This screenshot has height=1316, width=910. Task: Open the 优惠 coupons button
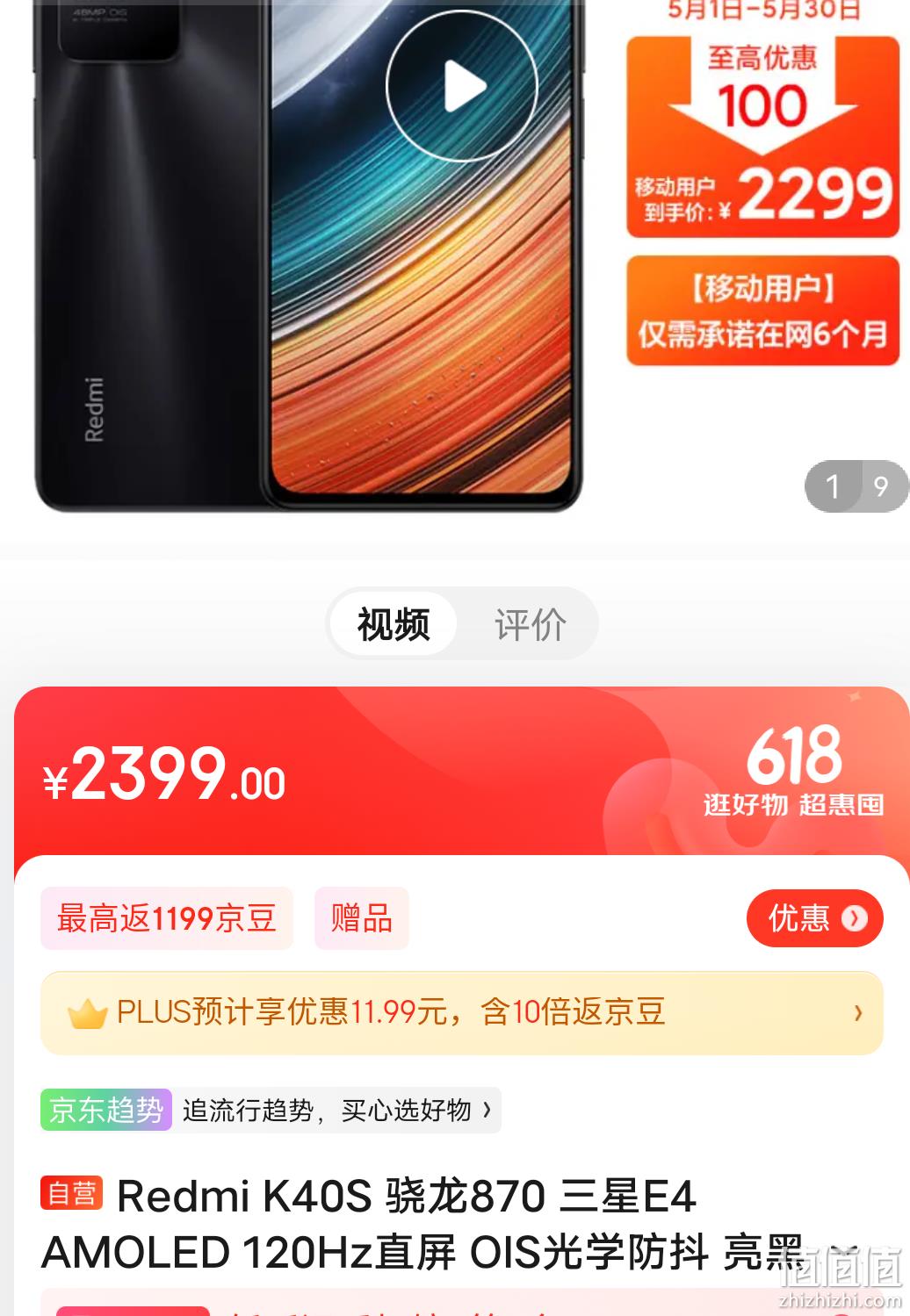coord(814,918)
